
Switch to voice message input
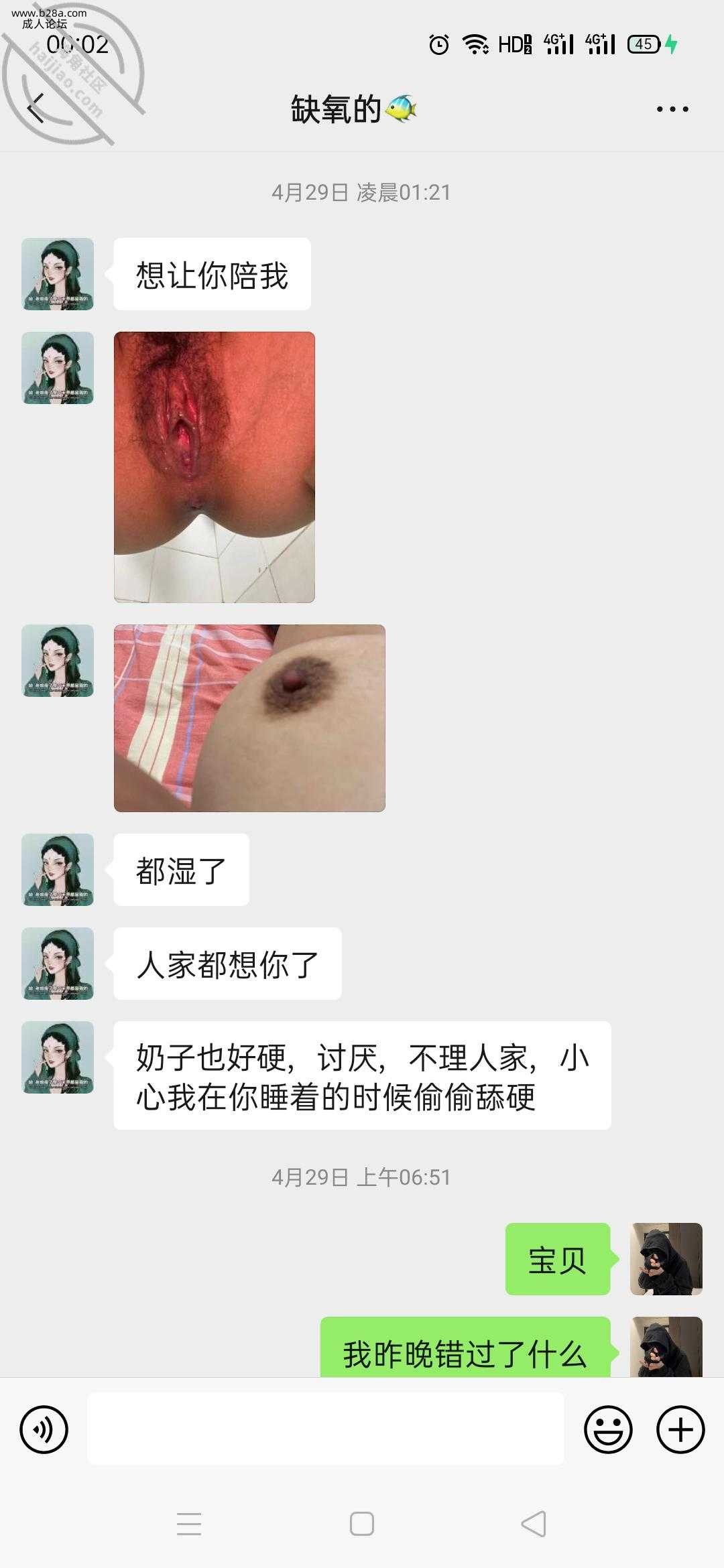[x=44, y=1430]
